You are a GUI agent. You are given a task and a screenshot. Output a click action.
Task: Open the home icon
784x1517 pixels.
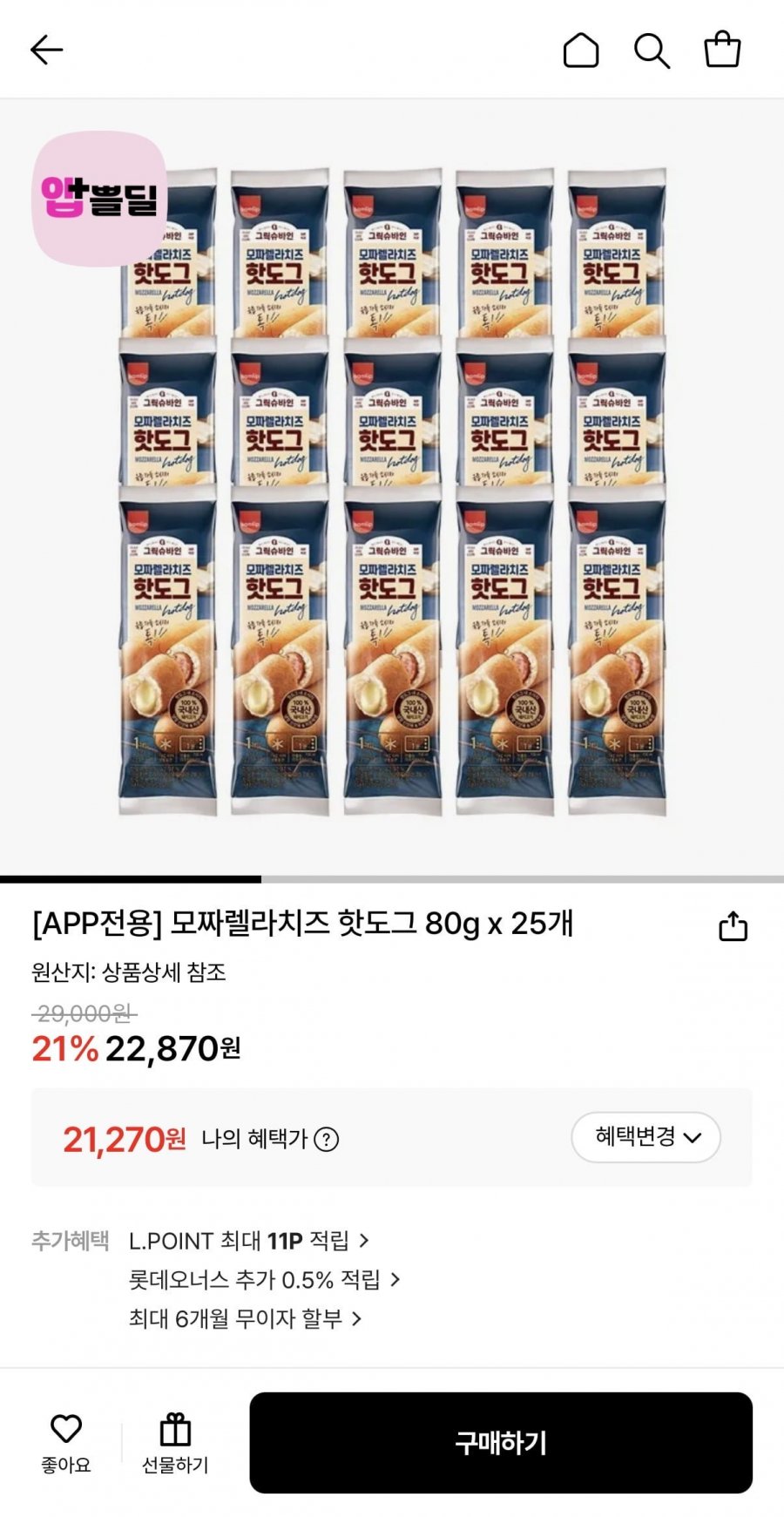581,50
